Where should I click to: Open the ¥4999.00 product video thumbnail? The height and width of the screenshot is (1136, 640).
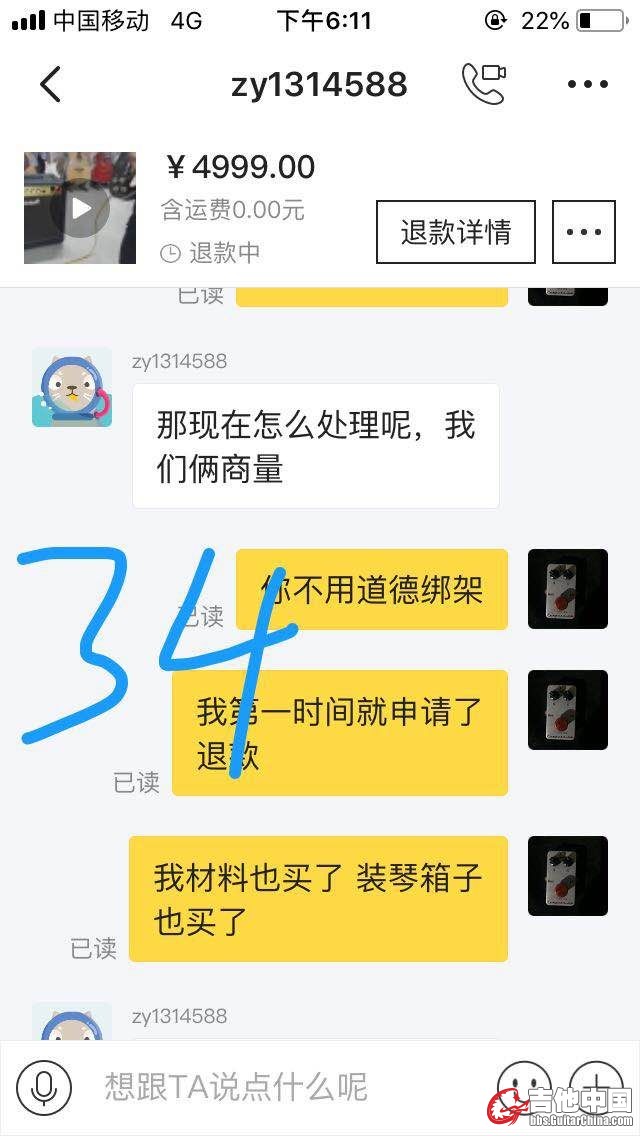(x=80, y=208)
